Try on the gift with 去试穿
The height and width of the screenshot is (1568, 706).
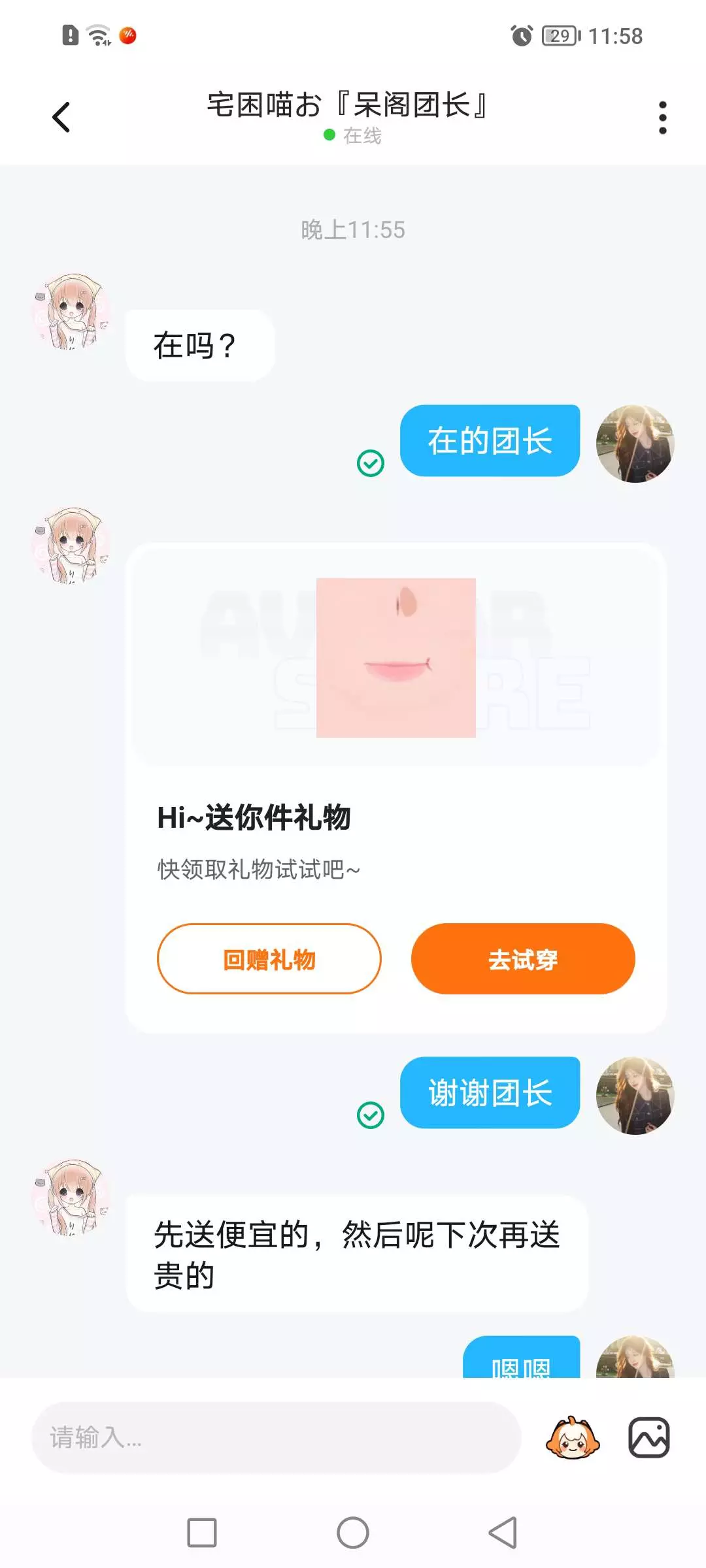[523, 958]
